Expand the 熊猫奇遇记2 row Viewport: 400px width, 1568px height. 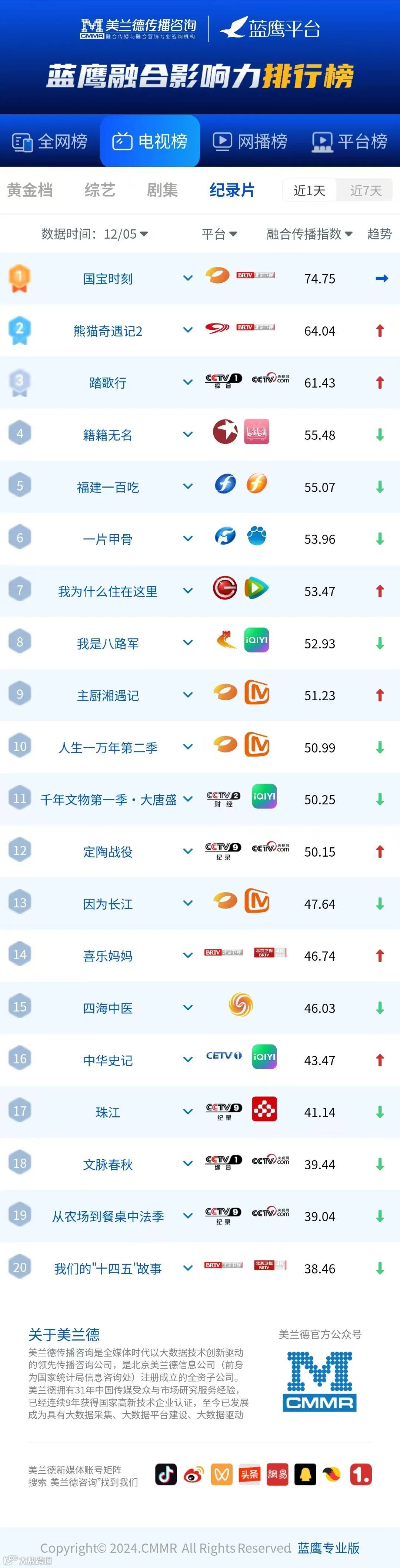[x=188, y=330]
